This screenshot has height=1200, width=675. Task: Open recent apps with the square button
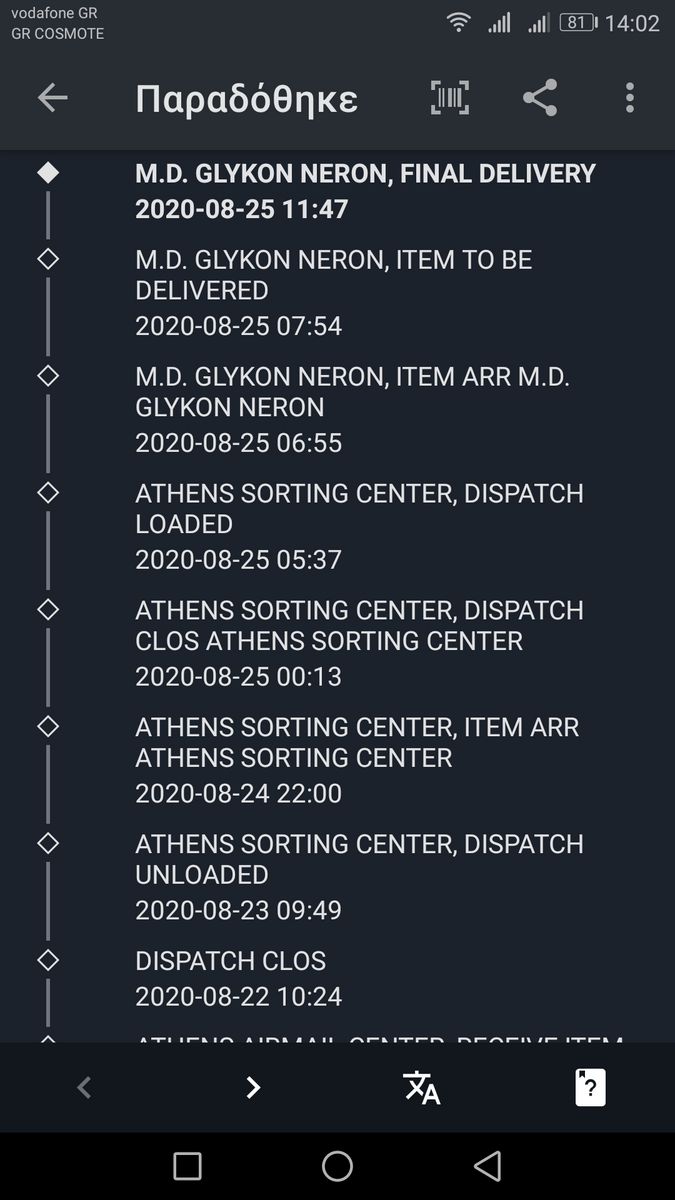[187, 1166]
